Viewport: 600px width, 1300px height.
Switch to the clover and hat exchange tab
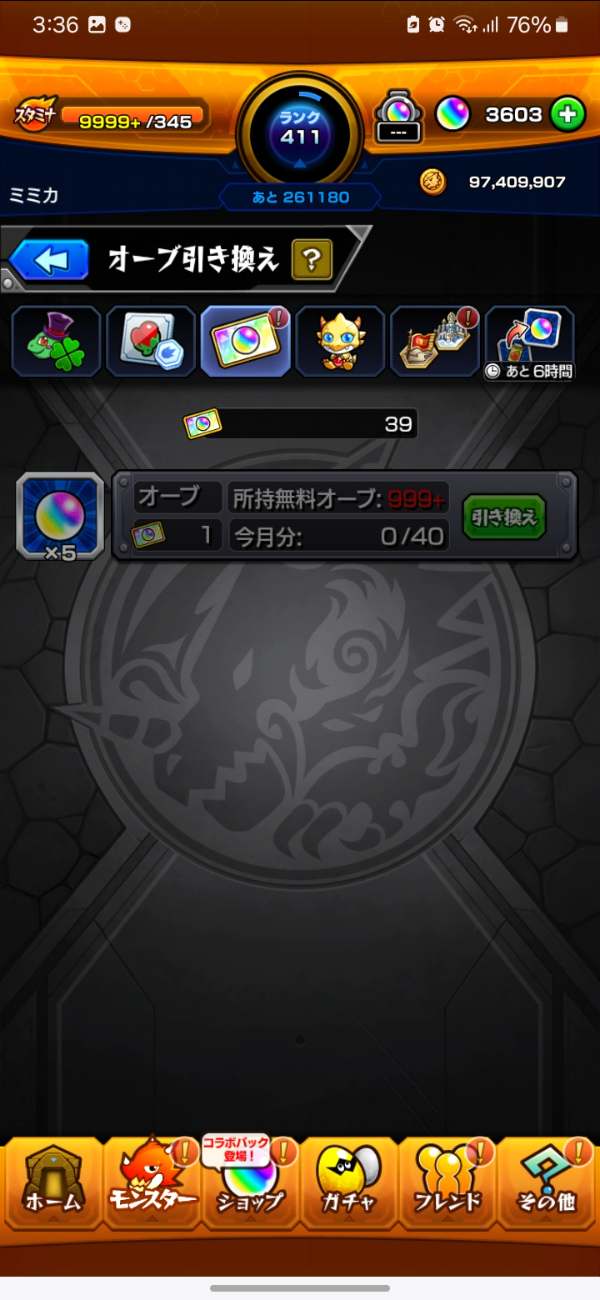[56, 342]
